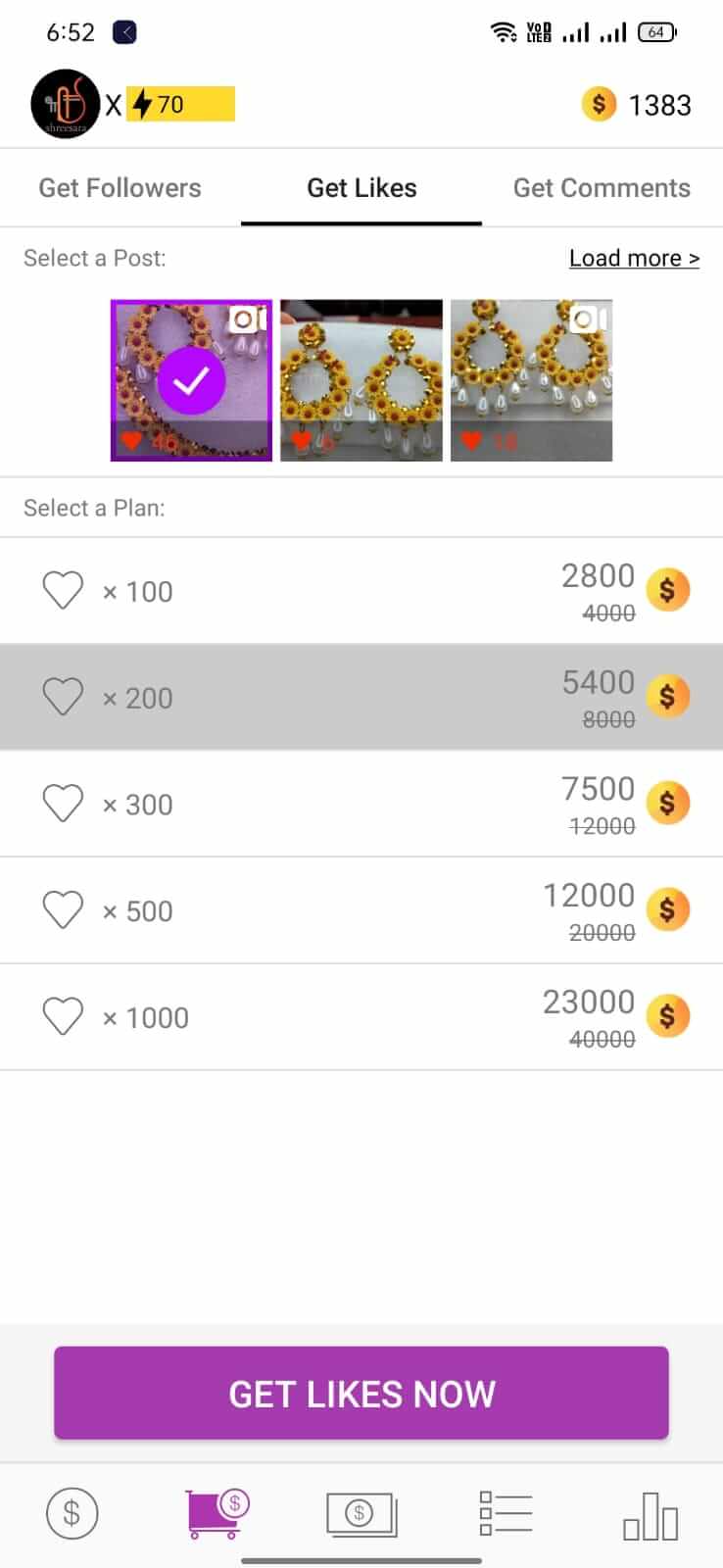Viewport: 723px width, 1568px height.
Task: Tap the coin icon showing 1383 balance
Action: (x=599, y=104)
